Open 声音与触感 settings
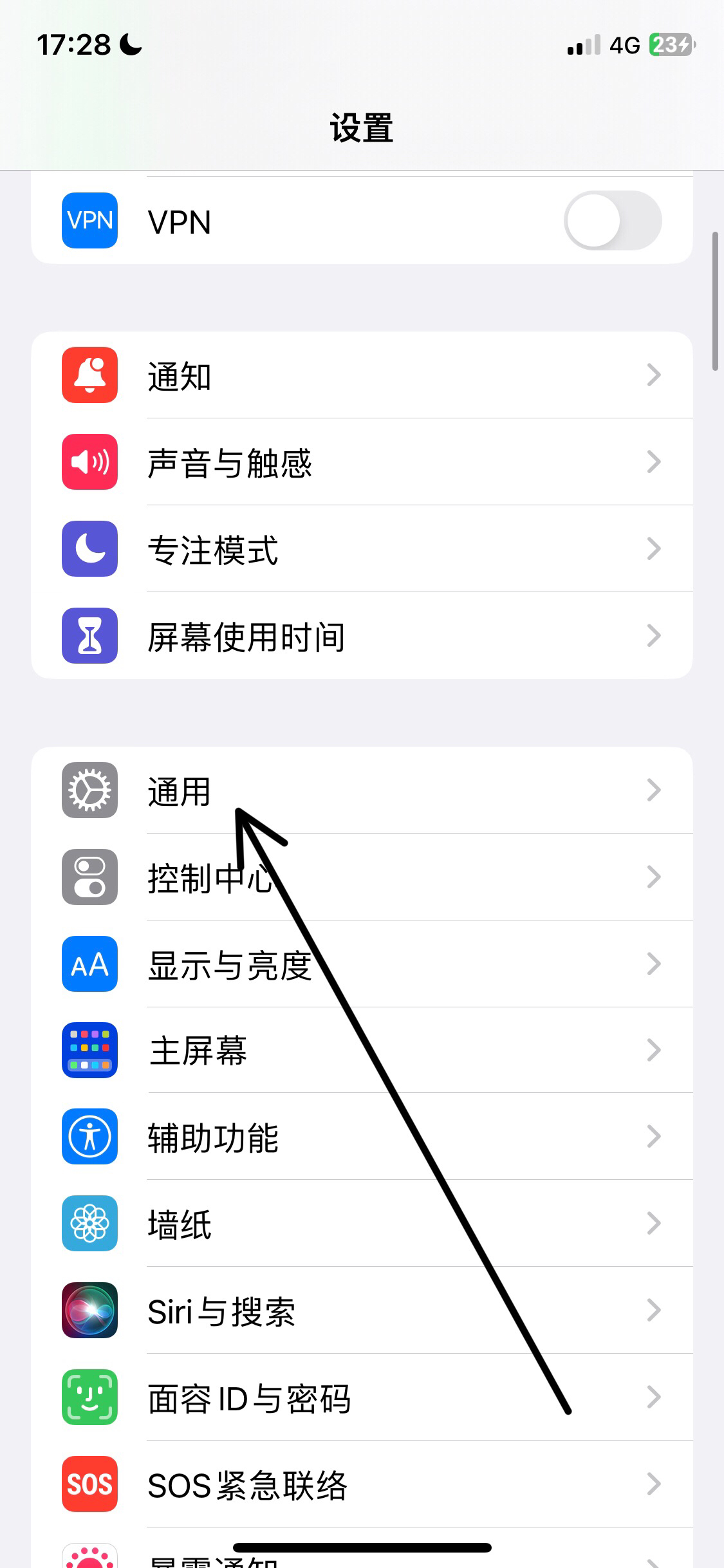 [x=362, y=462]
